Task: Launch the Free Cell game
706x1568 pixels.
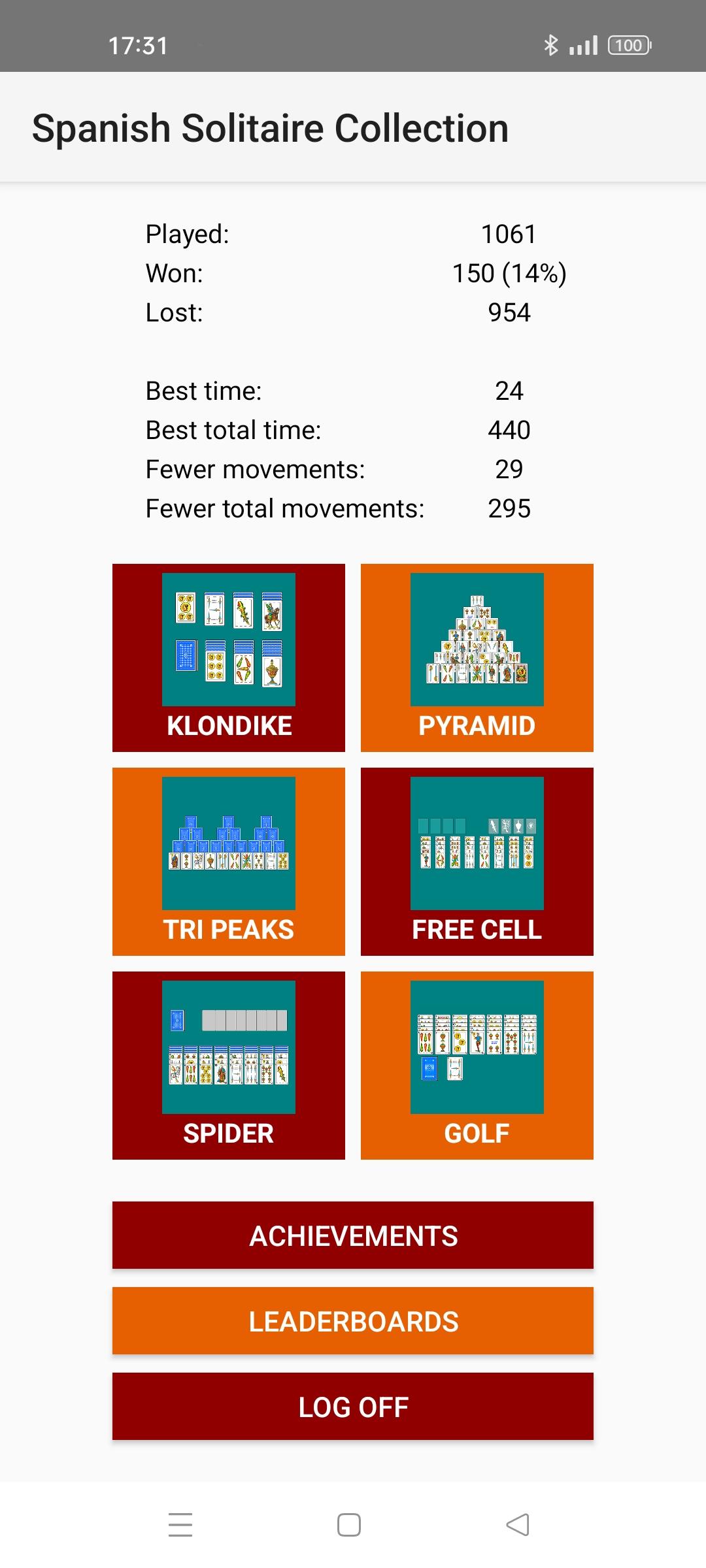Action: coord(477,861)
